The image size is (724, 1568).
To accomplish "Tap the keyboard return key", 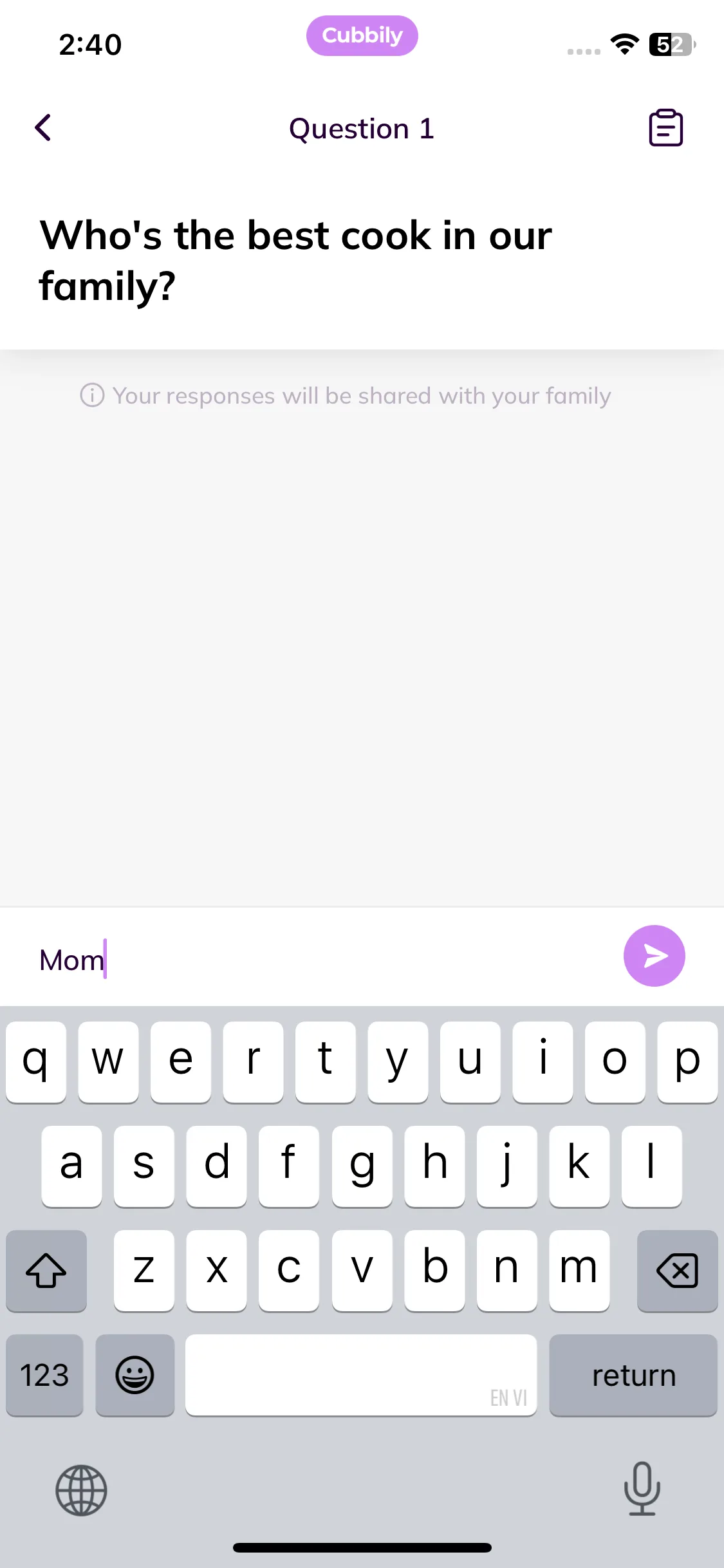I will coord(633,1375).
